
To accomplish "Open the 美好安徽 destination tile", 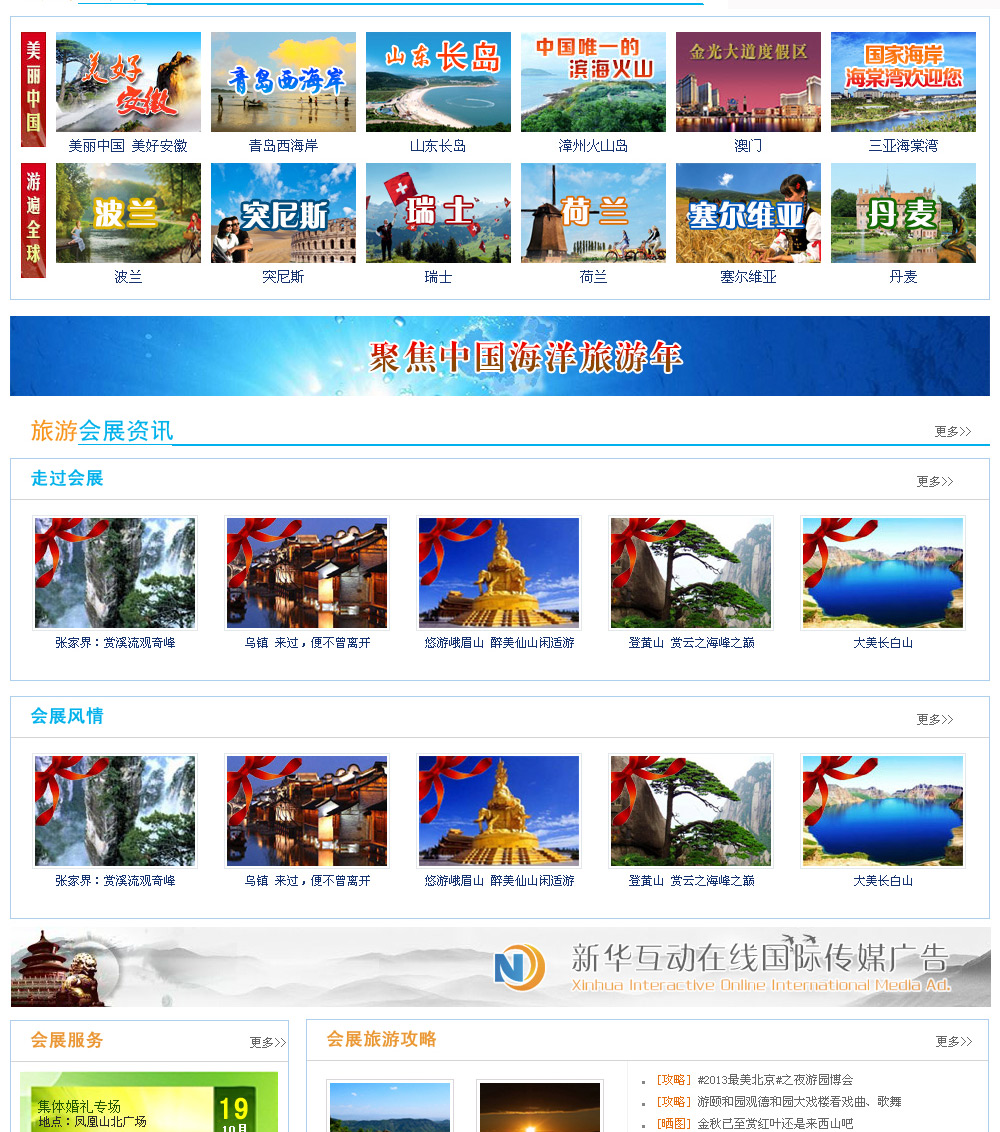I will pos(128,82).
